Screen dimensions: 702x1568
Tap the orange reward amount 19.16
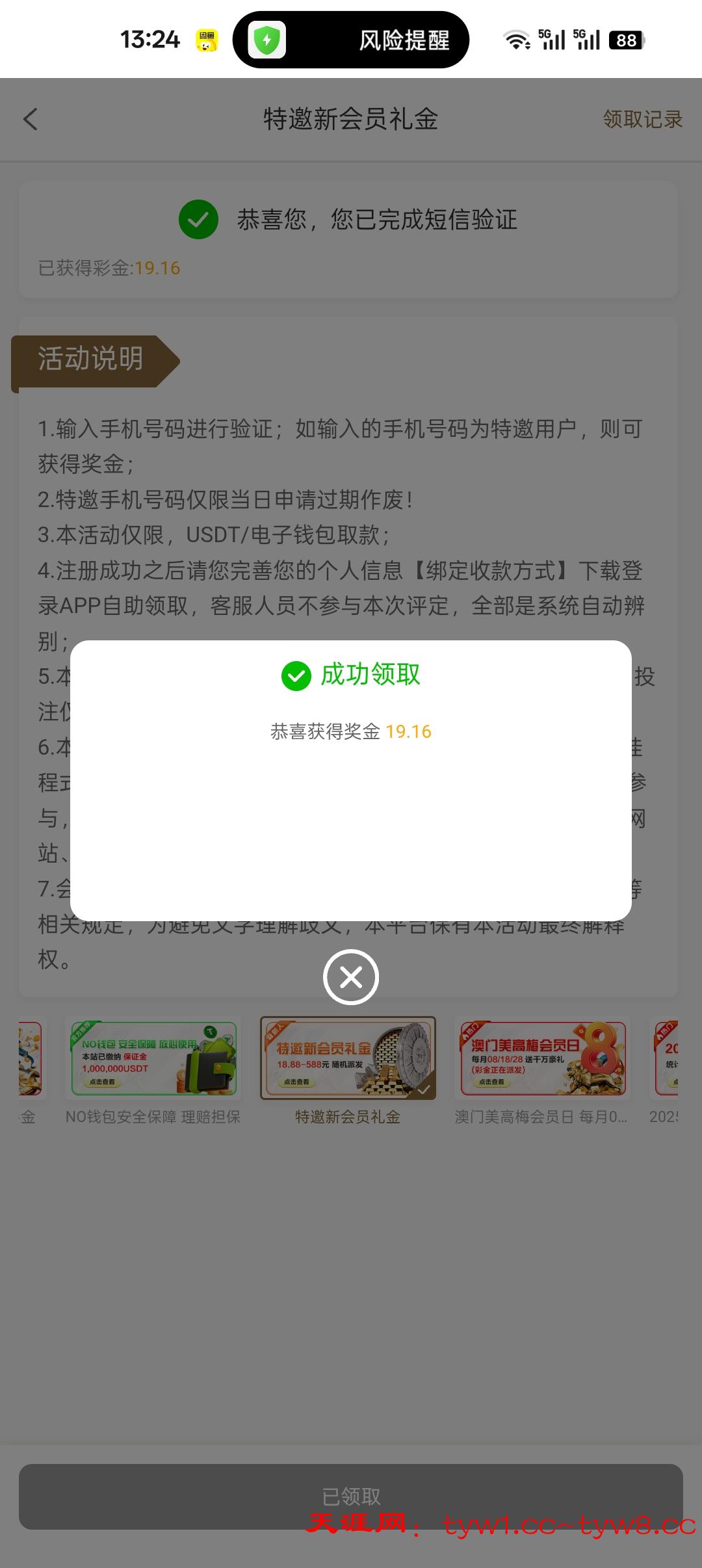[409, 732]
